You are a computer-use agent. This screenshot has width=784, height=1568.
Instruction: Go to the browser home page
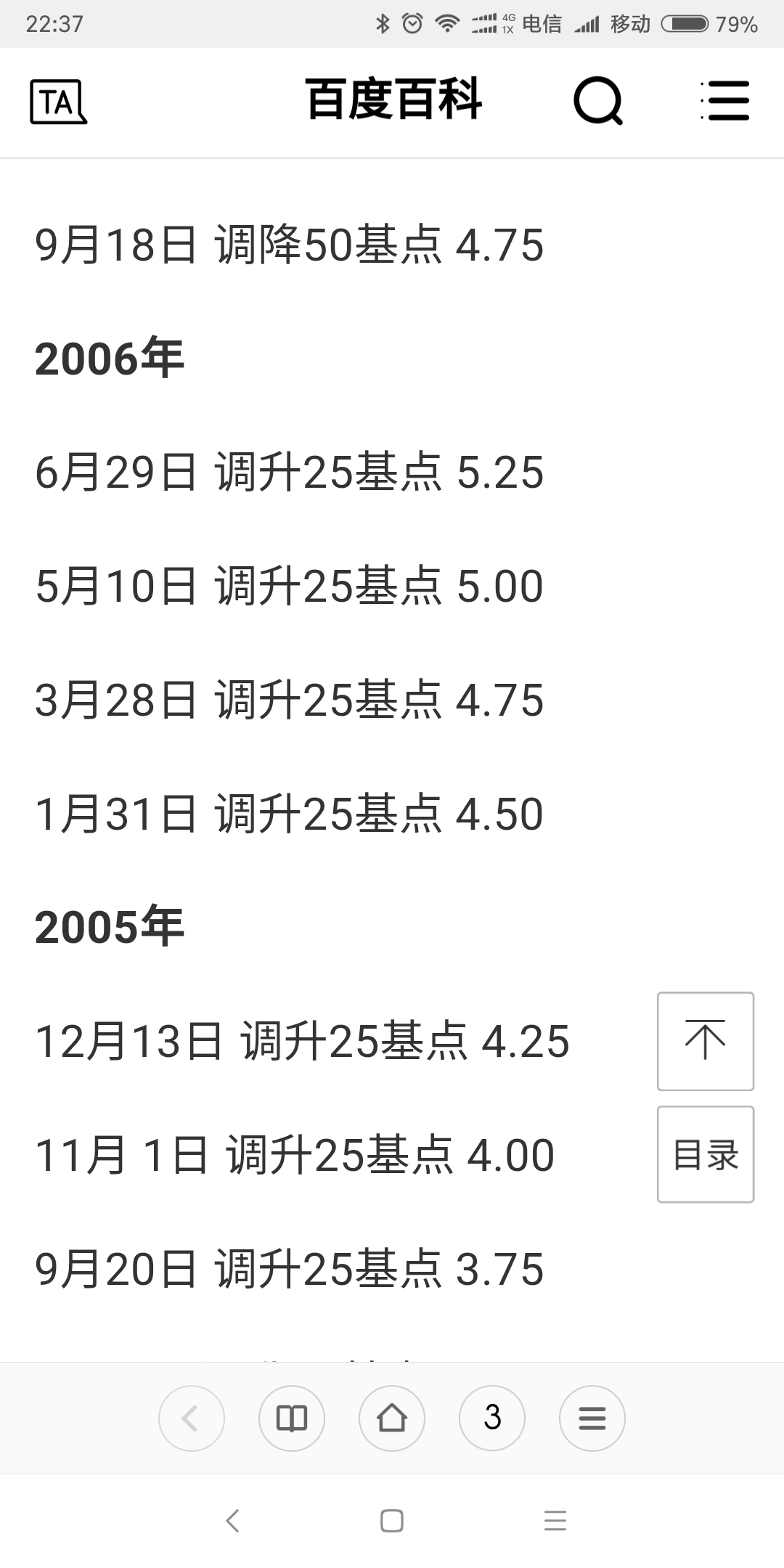pyautogui.click(x=392, y=1418)
